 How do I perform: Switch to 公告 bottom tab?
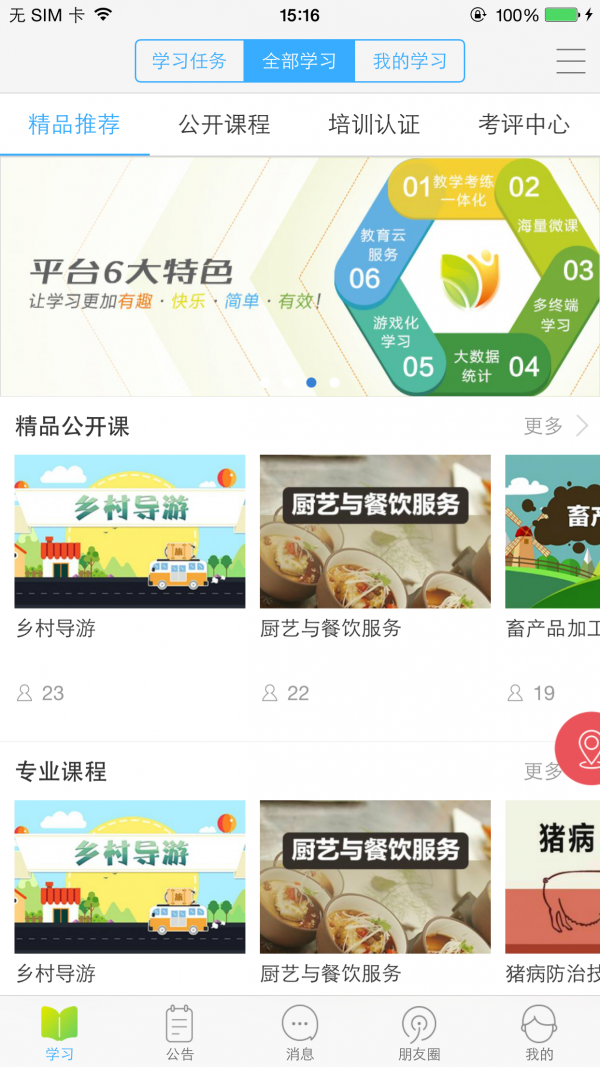pyautogui.click(x=180, y=1033)
